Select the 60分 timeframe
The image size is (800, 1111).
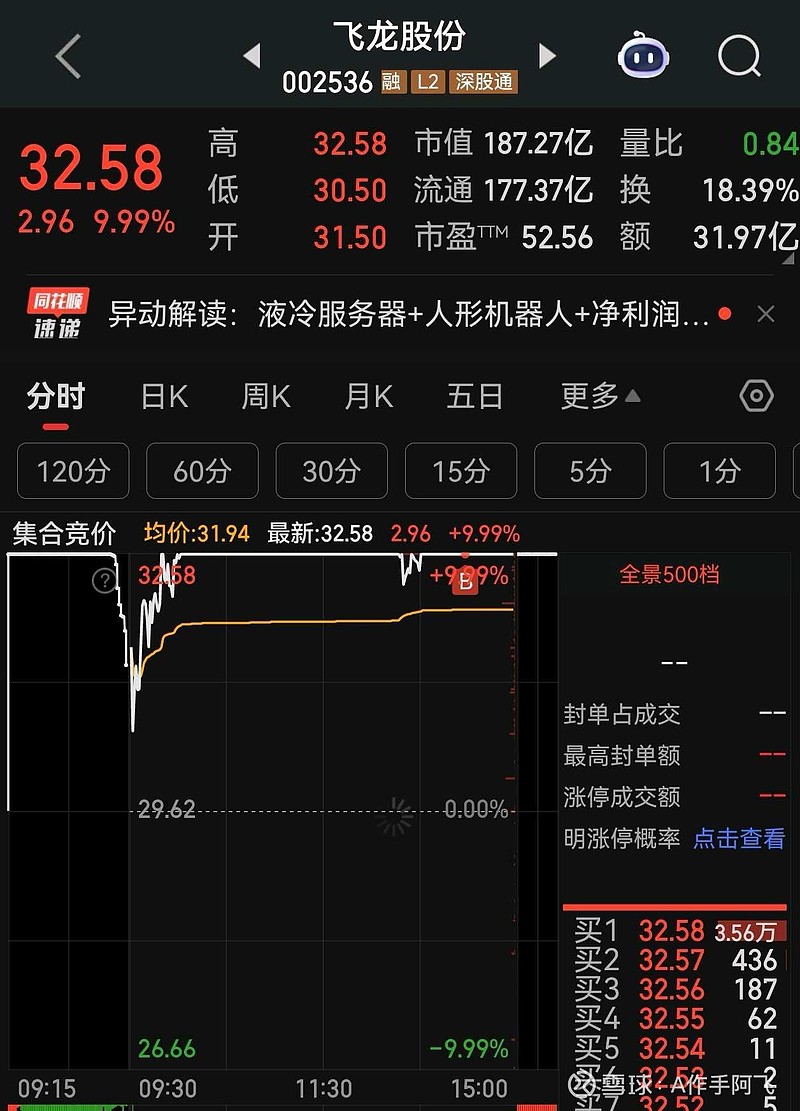202,470
